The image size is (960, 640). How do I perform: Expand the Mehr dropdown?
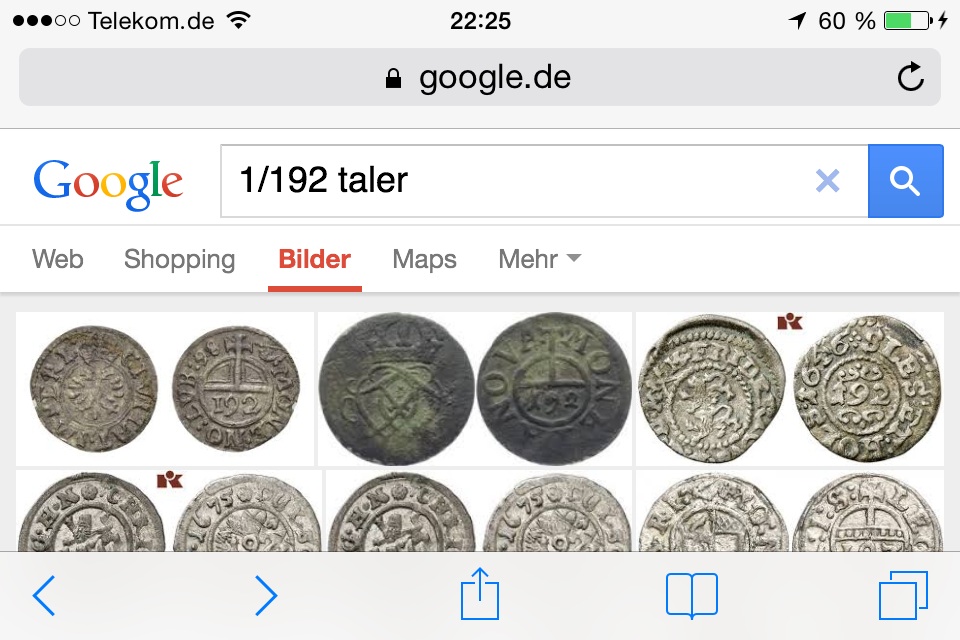pyautogui.click(x=539, y=260)
